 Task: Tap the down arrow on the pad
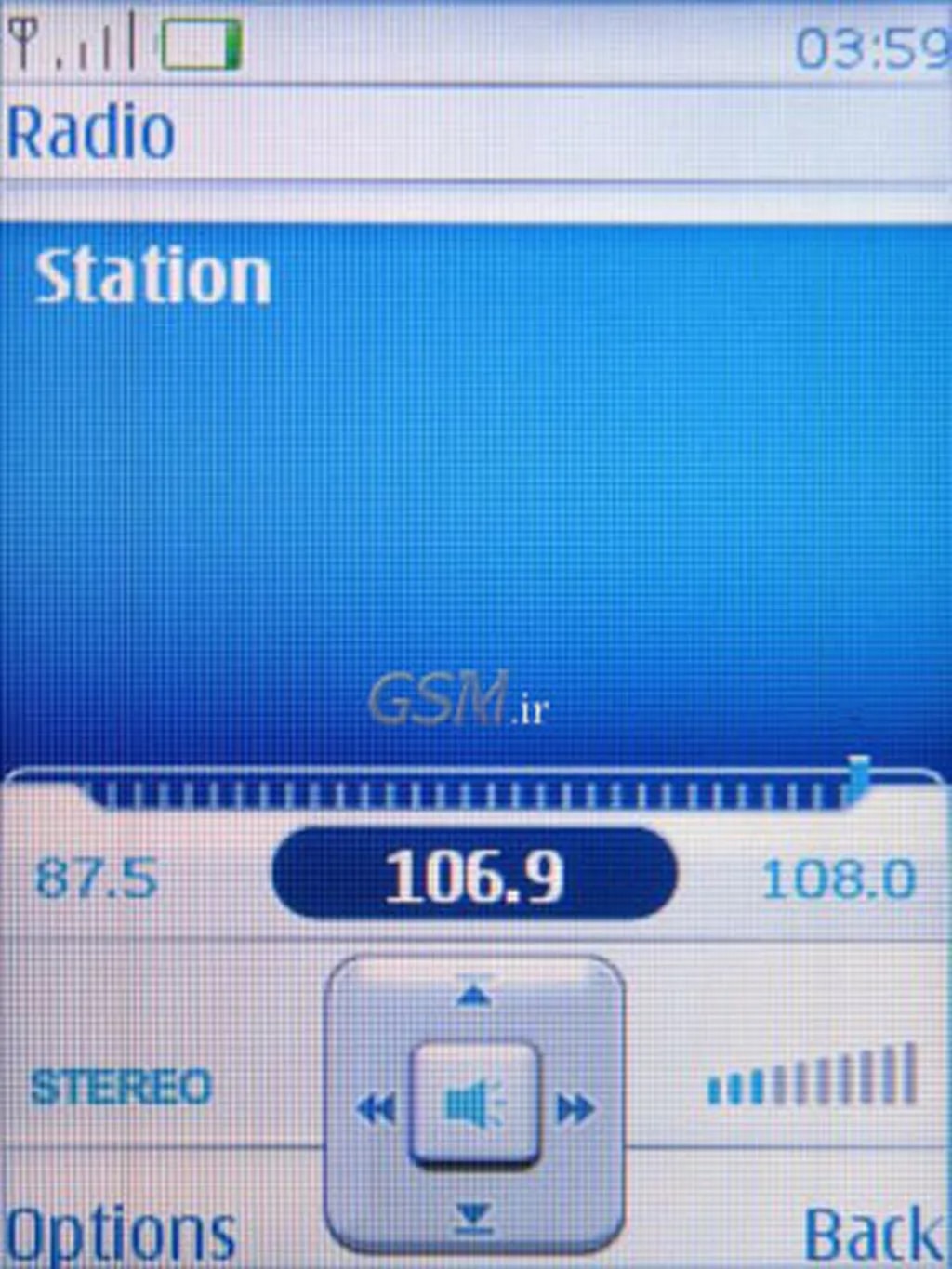[475, 1216]
